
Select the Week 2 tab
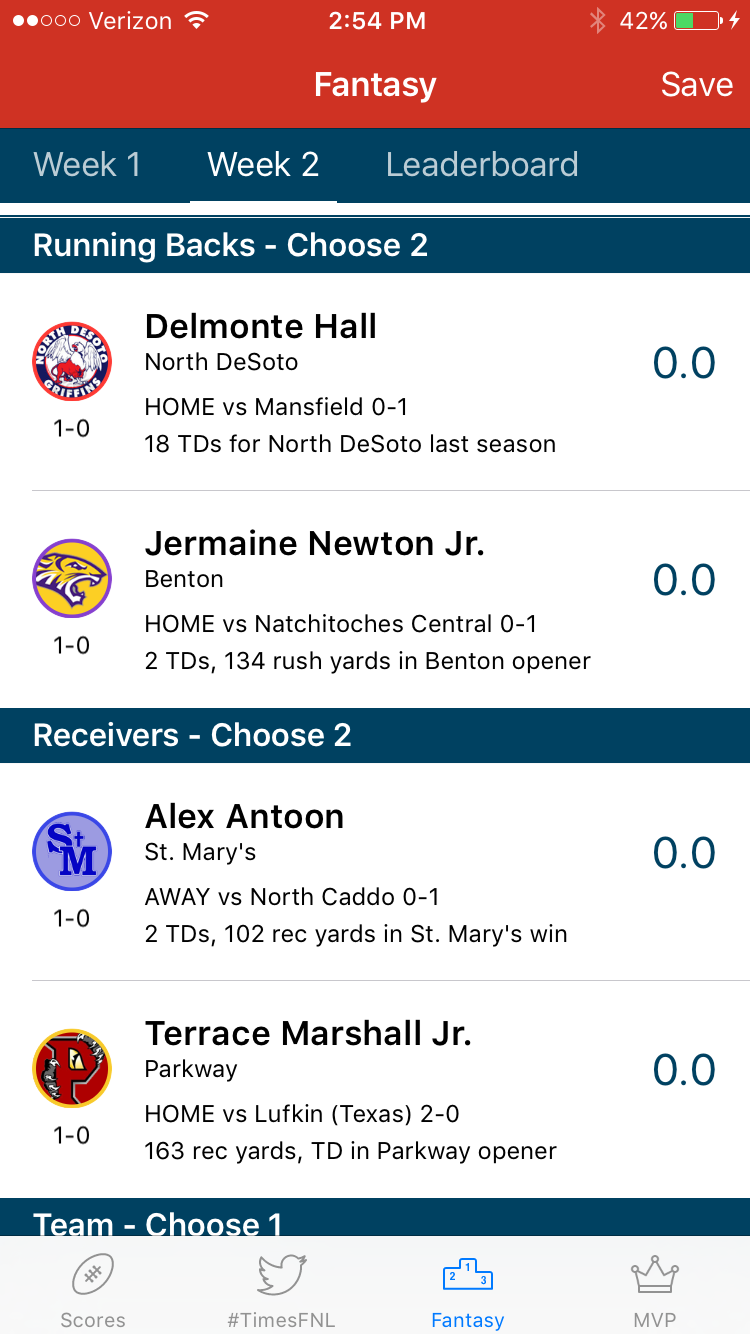(263, 164)
